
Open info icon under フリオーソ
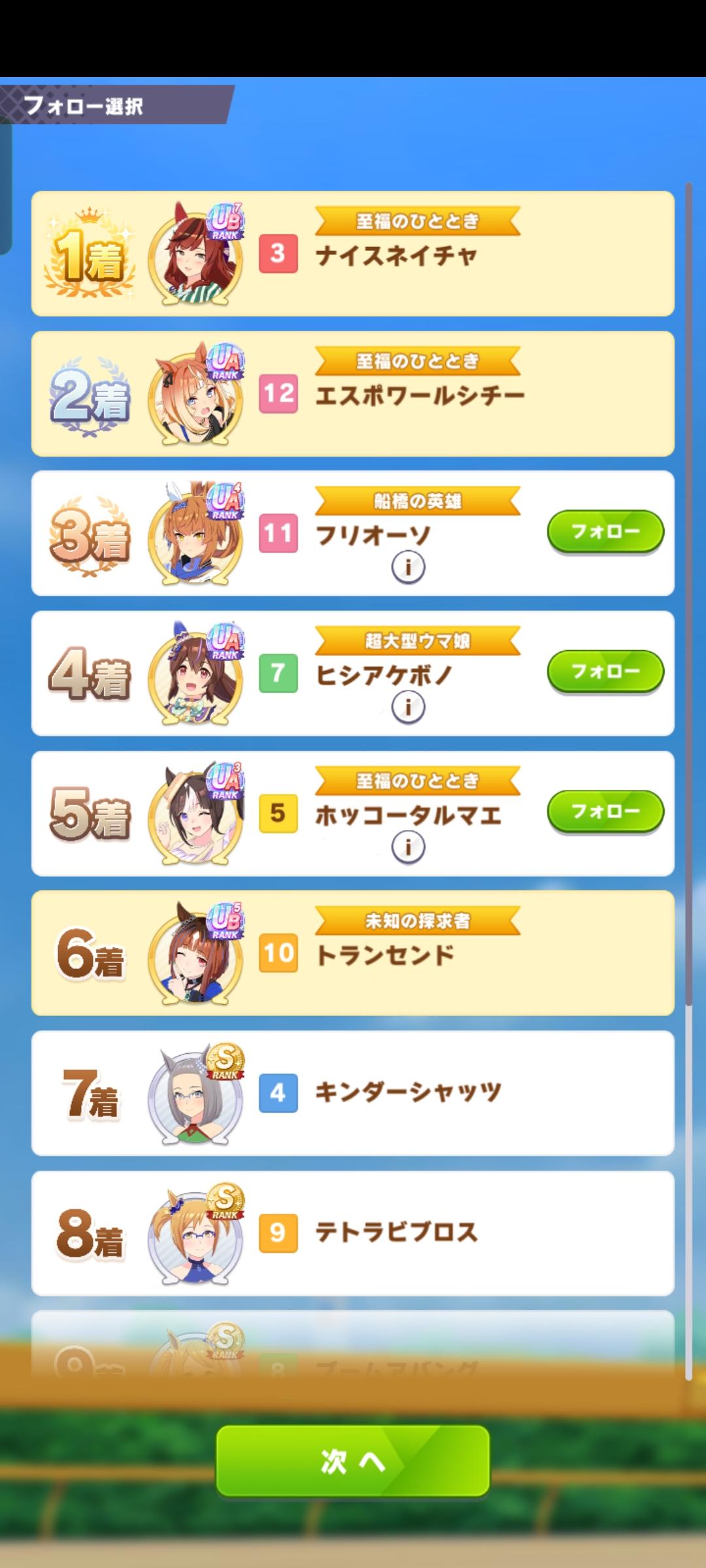[x=408, y=567]
